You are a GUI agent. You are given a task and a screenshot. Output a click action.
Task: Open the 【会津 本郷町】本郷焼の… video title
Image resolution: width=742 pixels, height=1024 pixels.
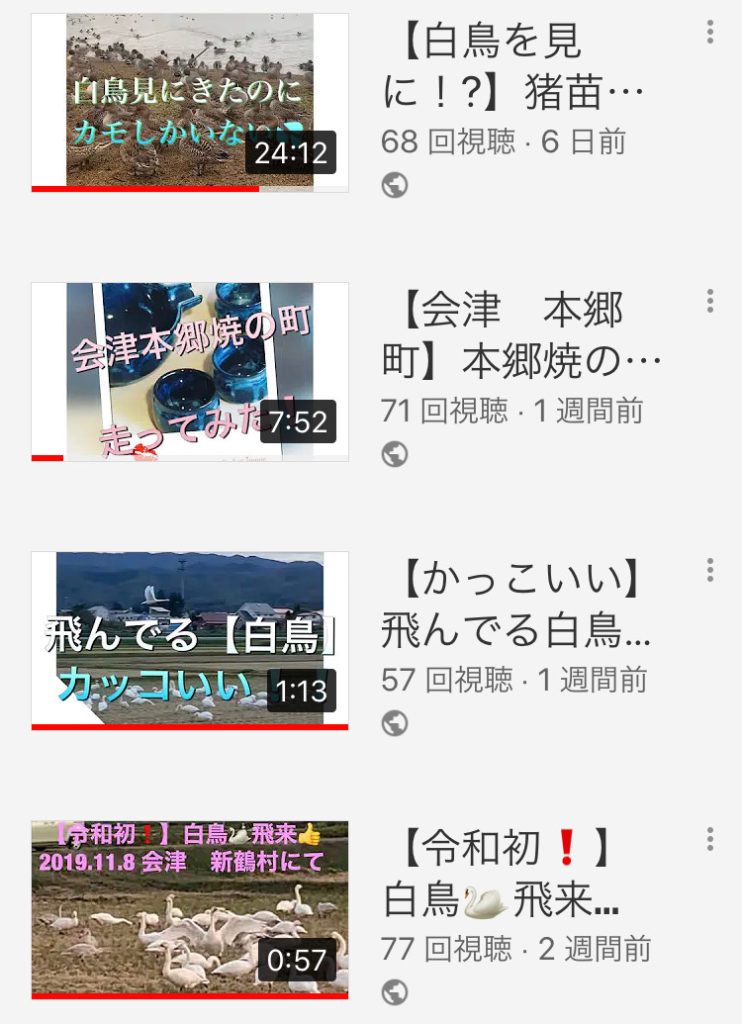[520, 336]
